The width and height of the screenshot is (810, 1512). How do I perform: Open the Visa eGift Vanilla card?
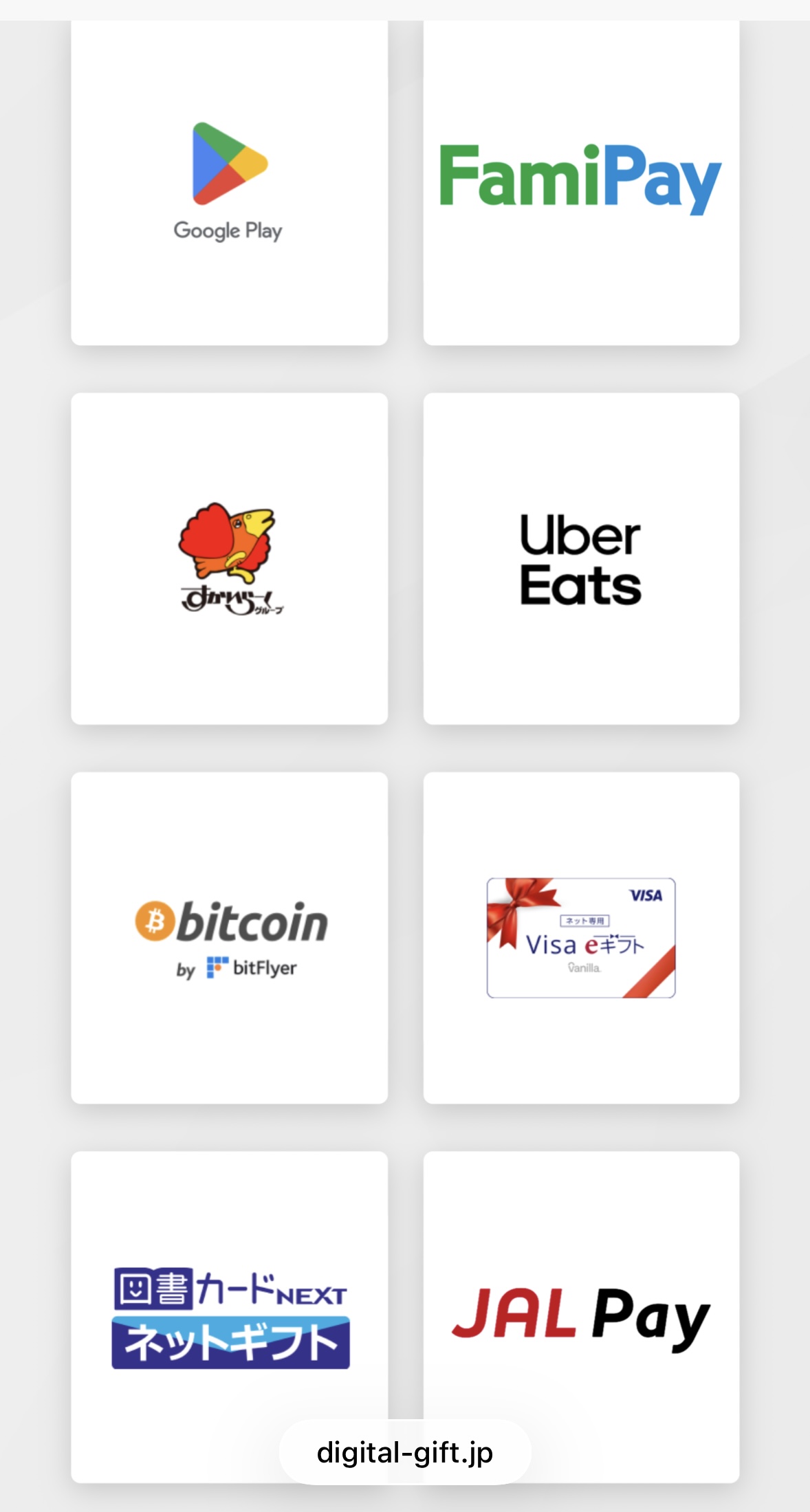[x=581, y=937]
